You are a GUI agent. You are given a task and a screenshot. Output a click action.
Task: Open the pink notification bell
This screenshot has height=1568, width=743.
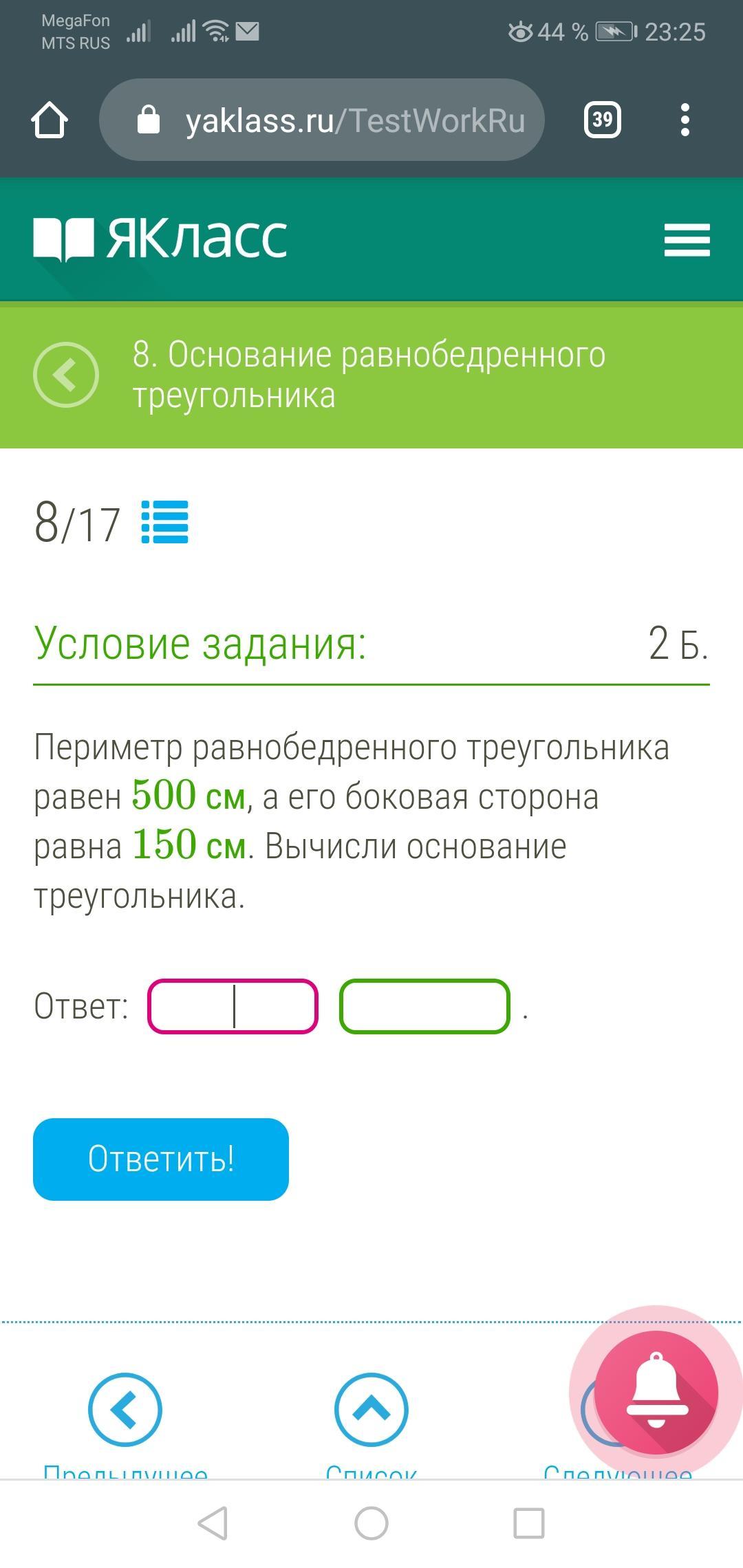click(656, 1393)
